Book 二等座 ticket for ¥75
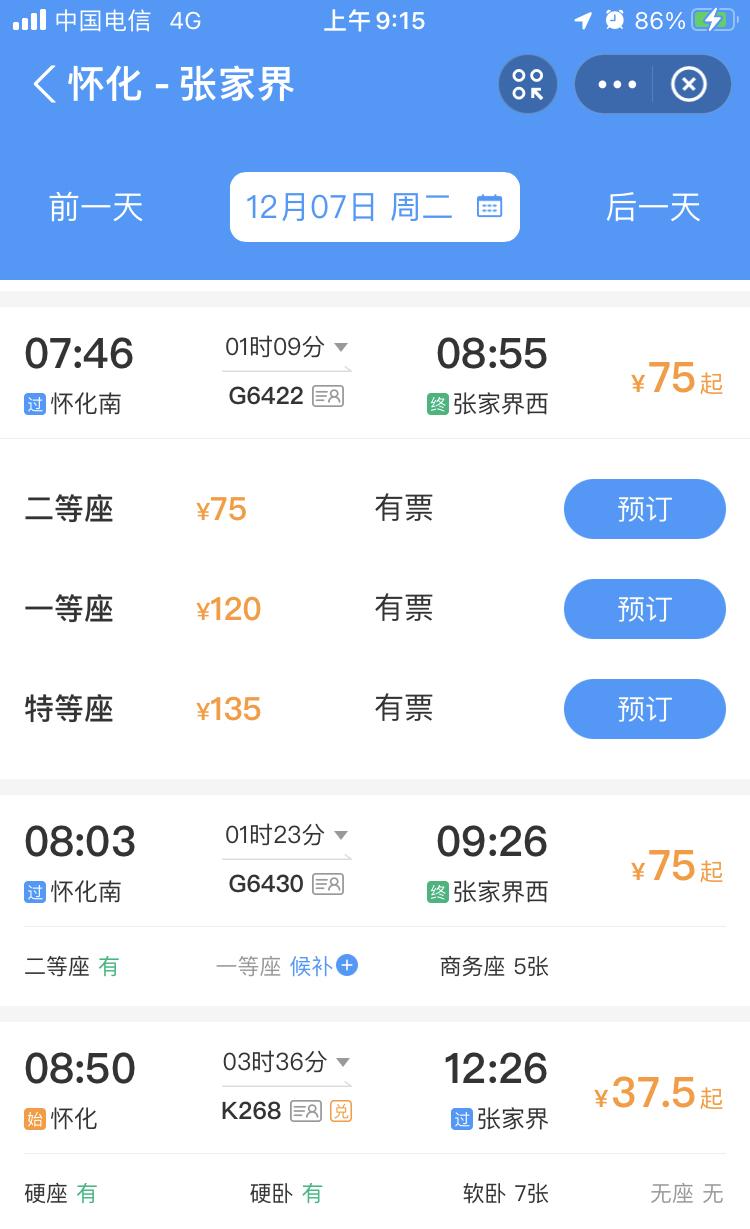 pyautogui.click(x=644, y=509)
